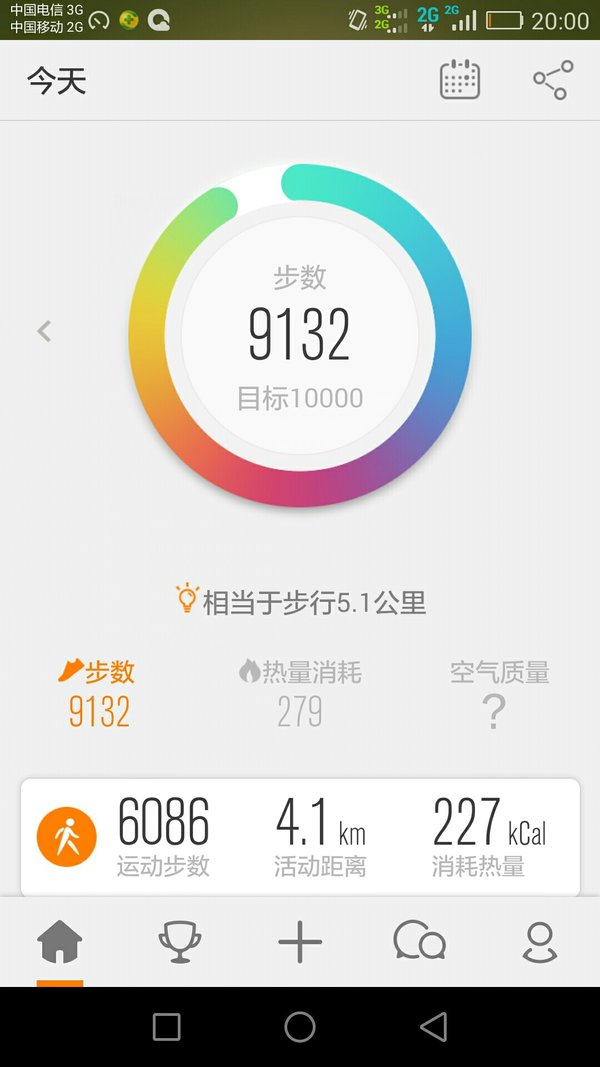Select the 空气质量 metric
This screenshot has height=1067, width=600.
coord(499,693)
